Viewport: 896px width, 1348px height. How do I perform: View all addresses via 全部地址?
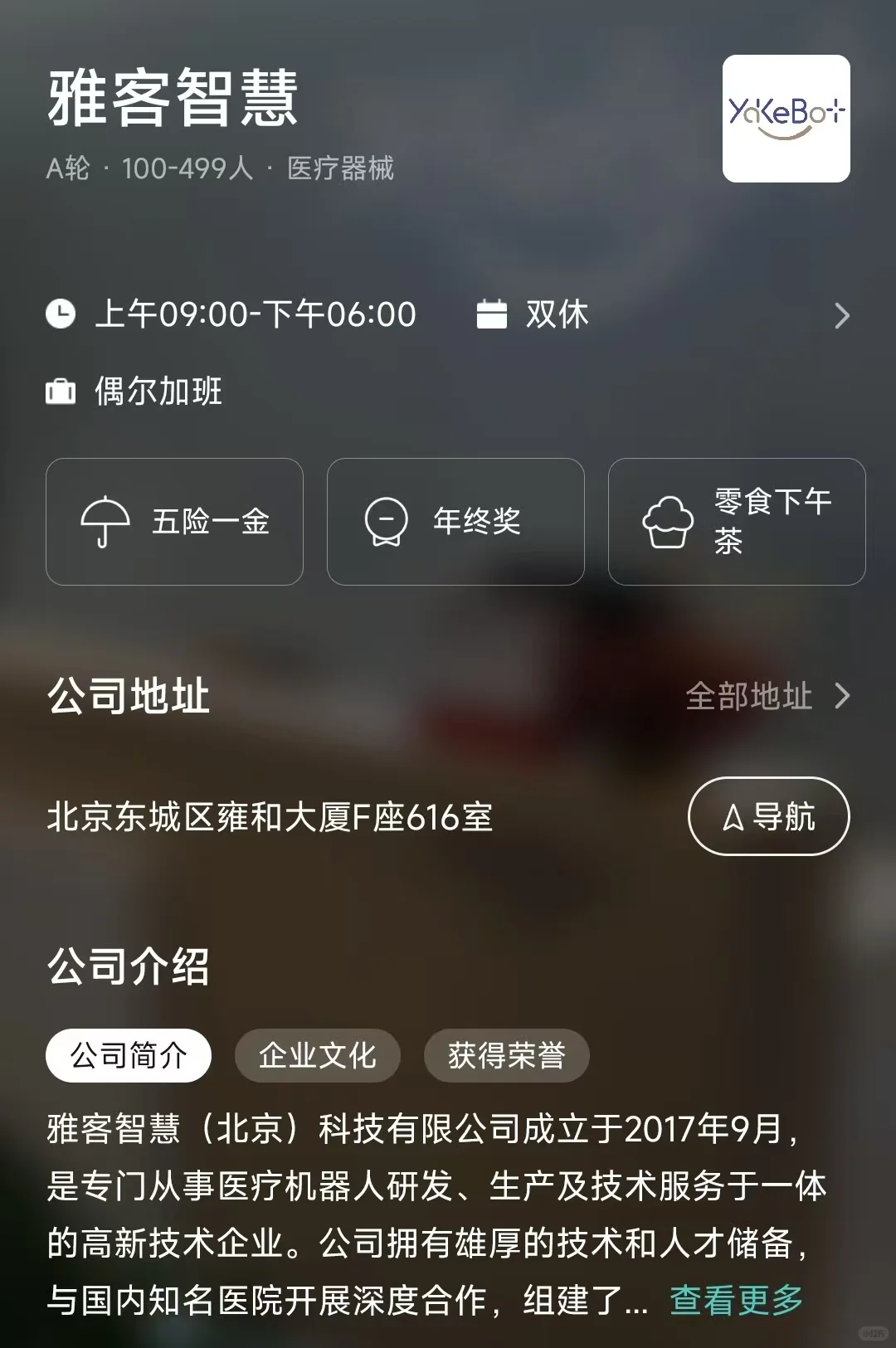[x=767, y=696]
